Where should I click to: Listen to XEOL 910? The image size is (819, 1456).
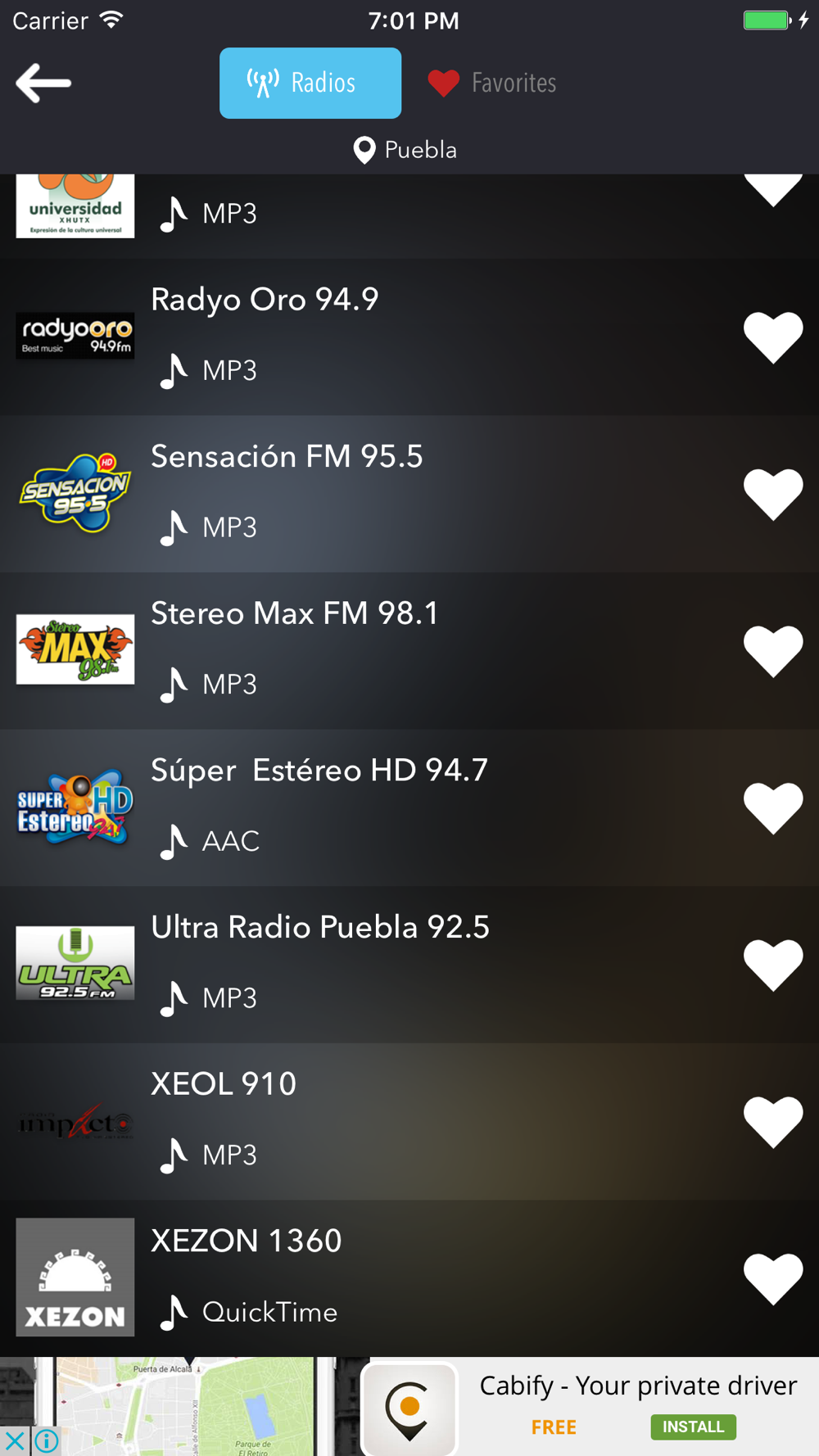[224, 1085]
